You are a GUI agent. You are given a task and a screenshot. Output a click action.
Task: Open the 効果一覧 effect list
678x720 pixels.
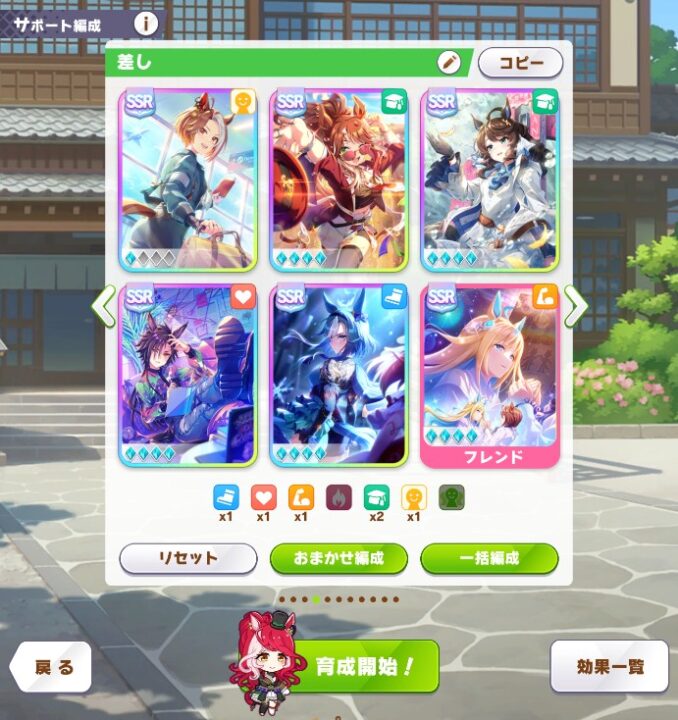609,667
